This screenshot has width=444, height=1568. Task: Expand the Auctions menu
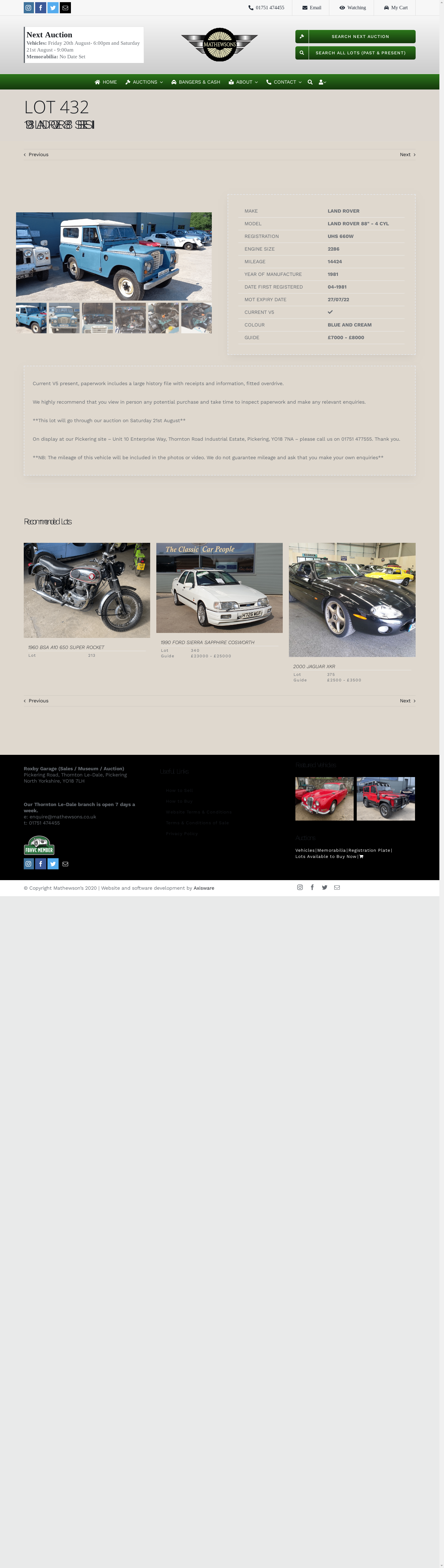coord(144,82)
